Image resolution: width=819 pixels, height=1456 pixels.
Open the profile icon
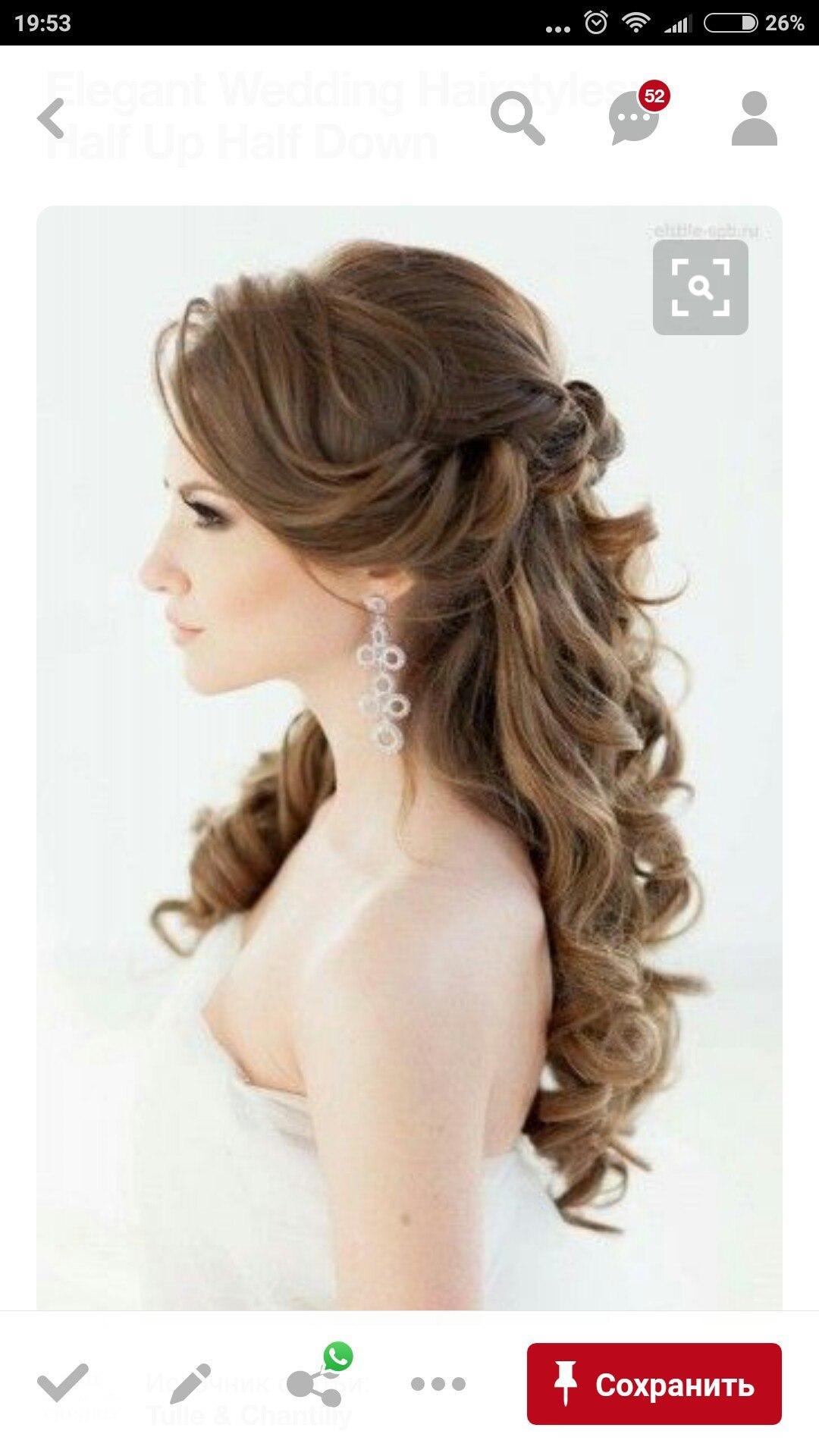pos(755,118)
